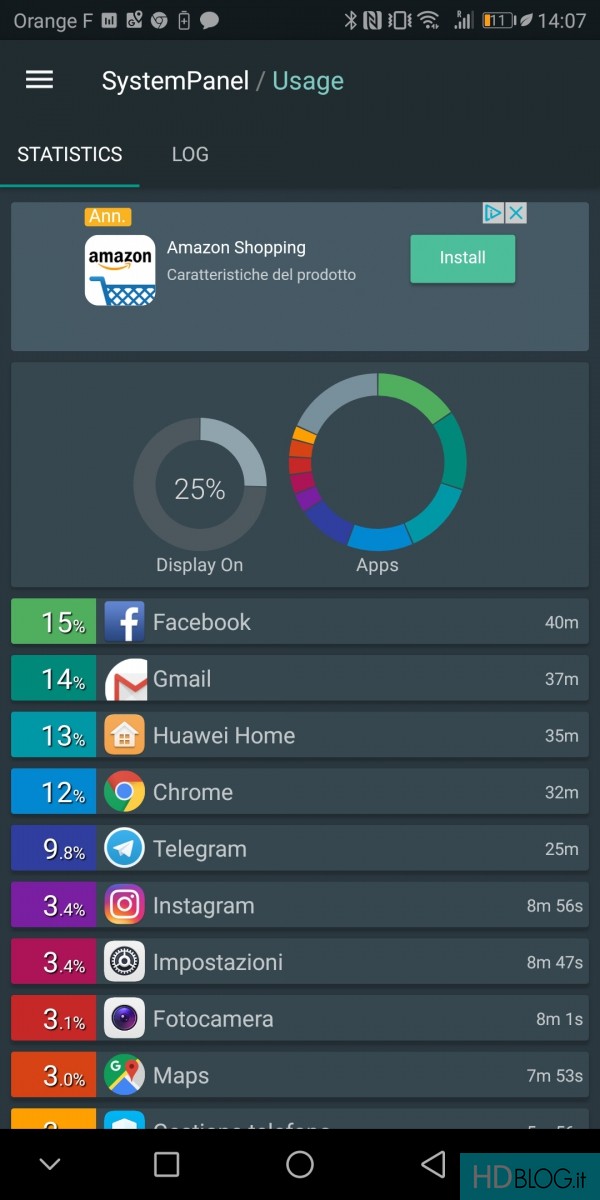Open the recent apps view
The width and height of the screenshot is (600, 1200).
tap(167, 1164)
